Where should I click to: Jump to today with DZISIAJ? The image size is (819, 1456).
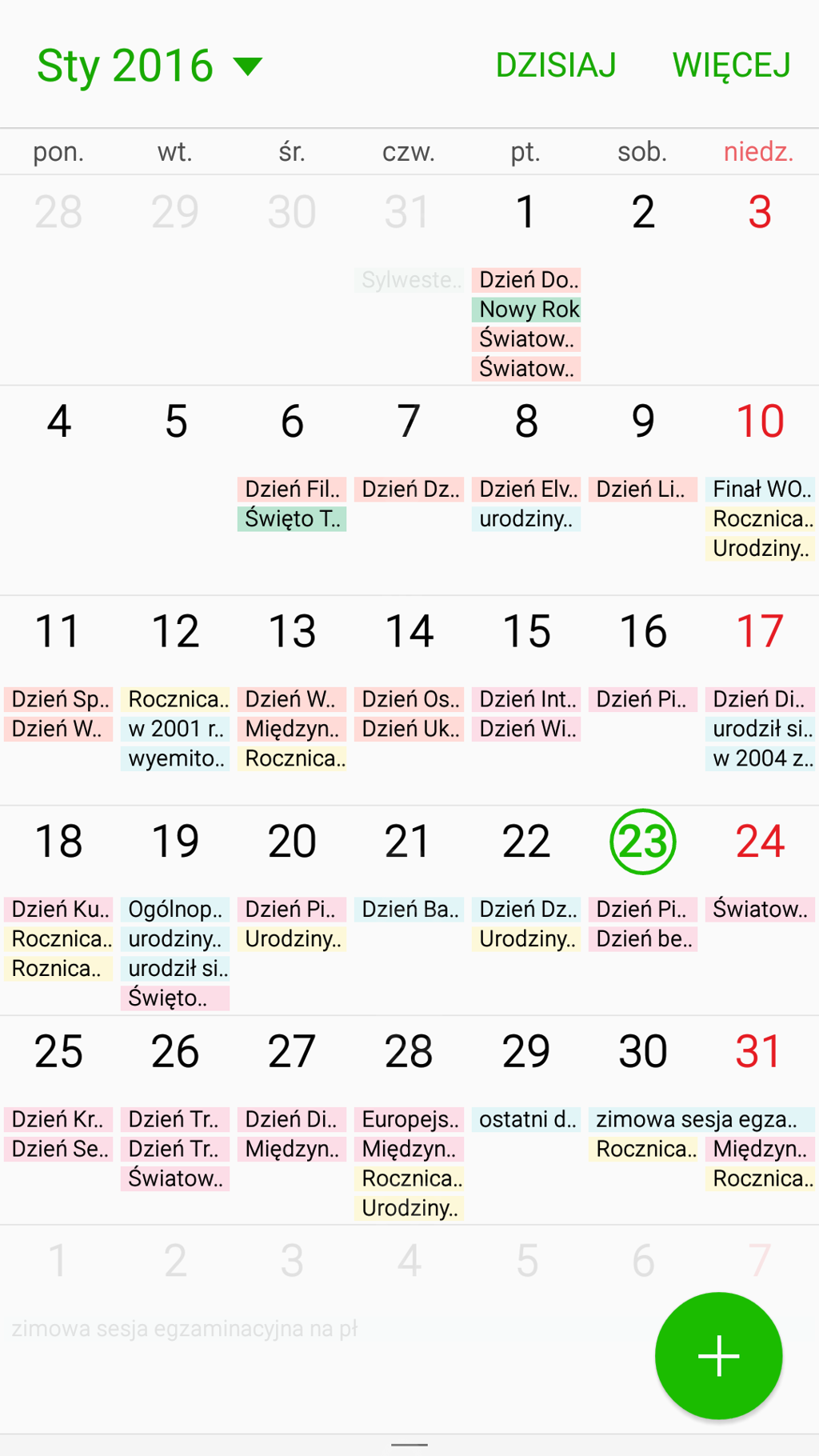coord(556,66)
